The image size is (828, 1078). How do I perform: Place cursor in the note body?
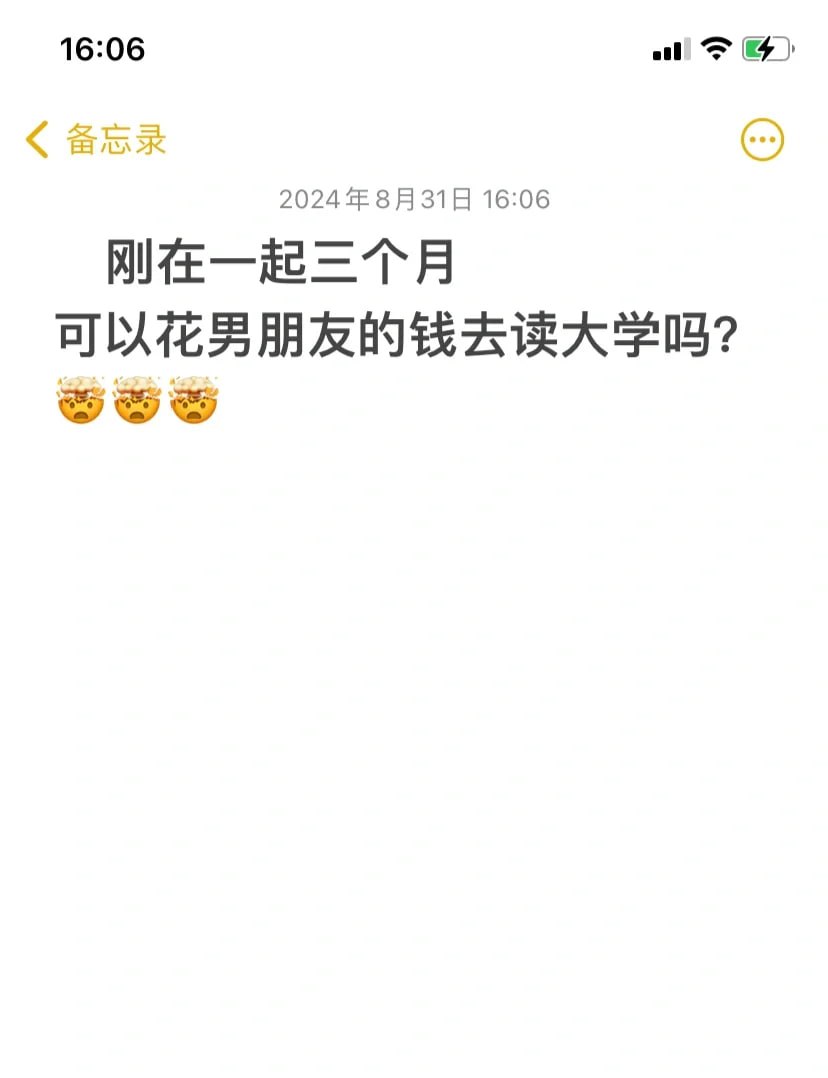click(400, 500)
